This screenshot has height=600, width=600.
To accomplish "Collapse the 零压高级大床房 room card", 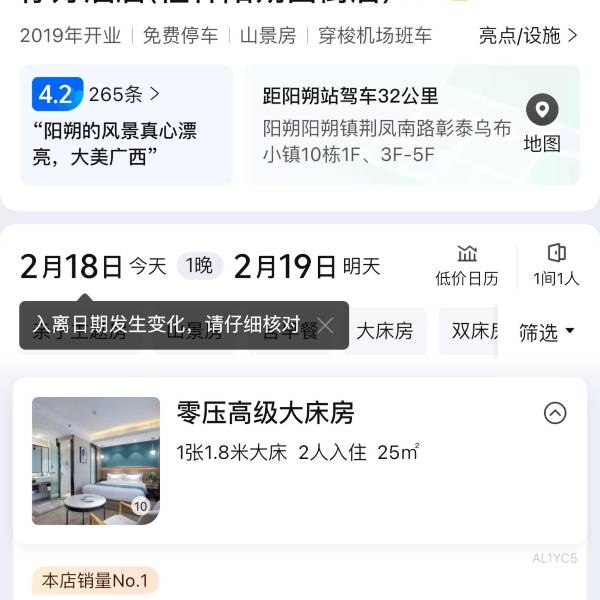I will tap(555, 413).
